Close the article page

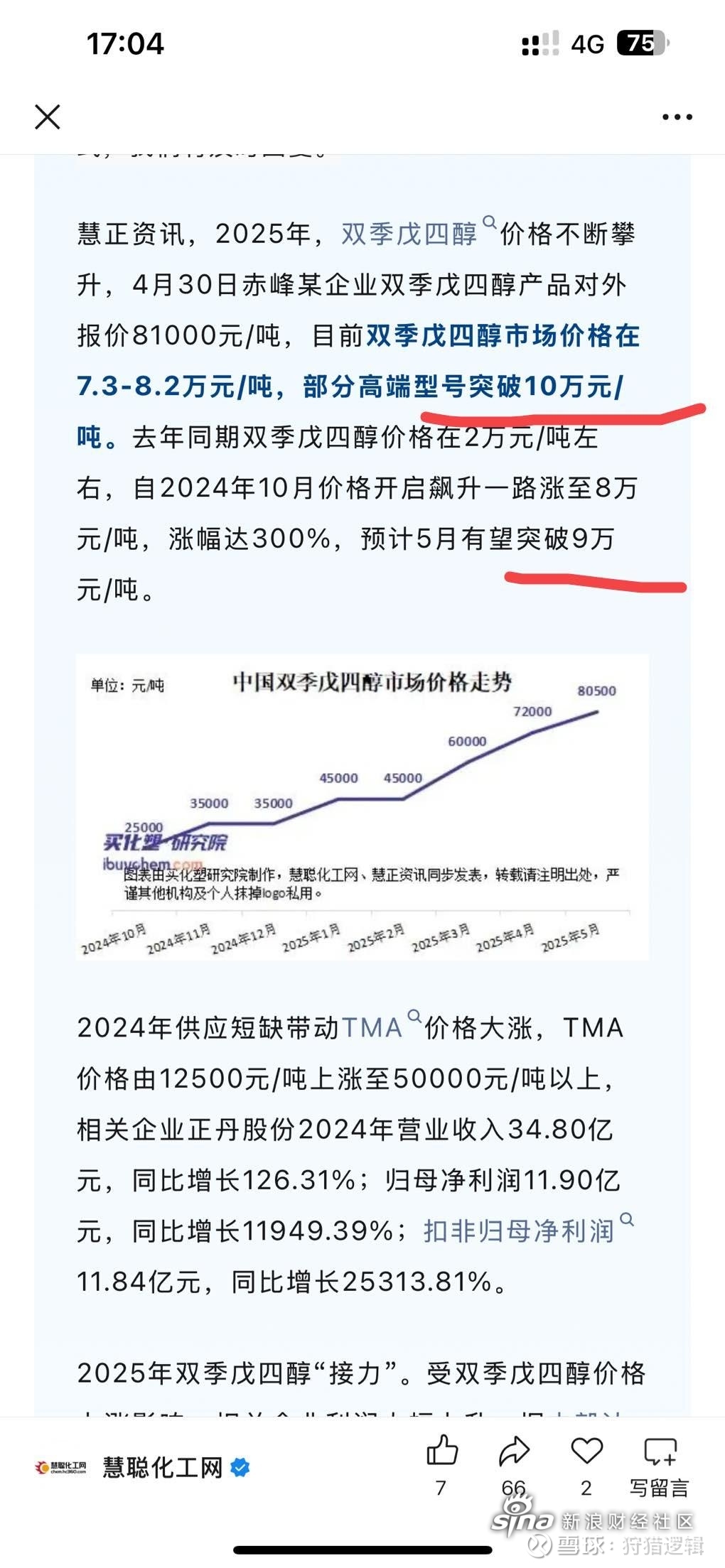48,117
